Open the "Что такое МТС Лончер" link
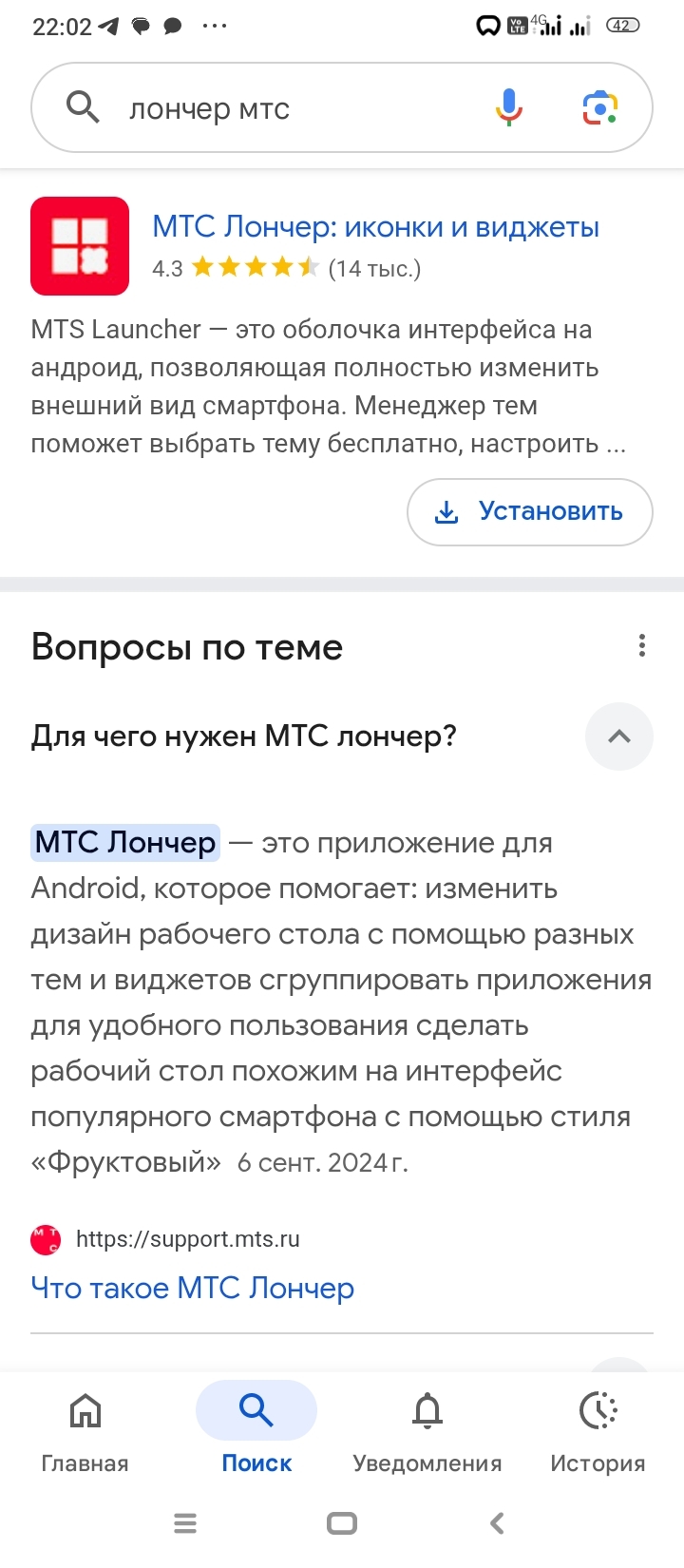The height and width of the screenshot is (1568, 684). coord(193,1288)
